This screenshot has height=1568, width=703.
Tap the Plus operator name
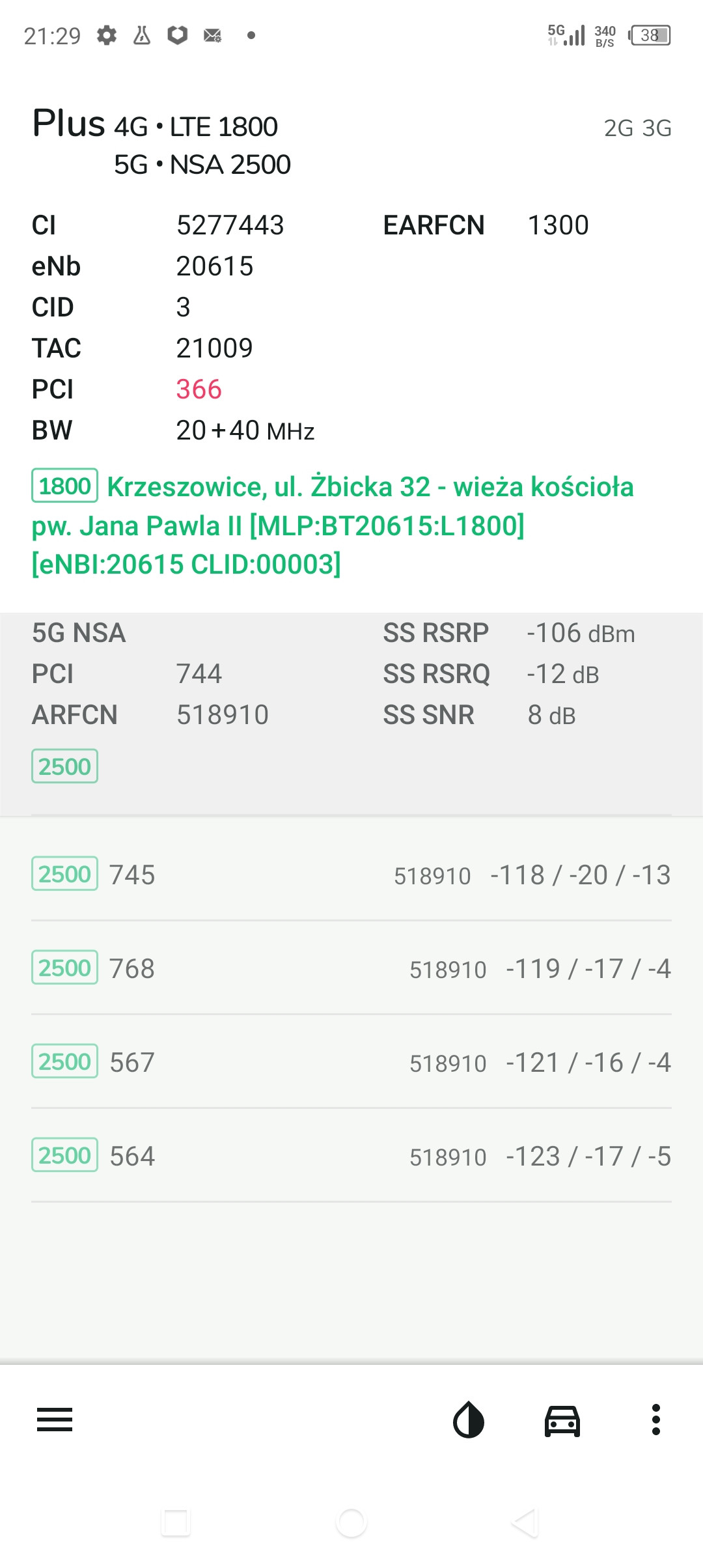tap(68, 124)
